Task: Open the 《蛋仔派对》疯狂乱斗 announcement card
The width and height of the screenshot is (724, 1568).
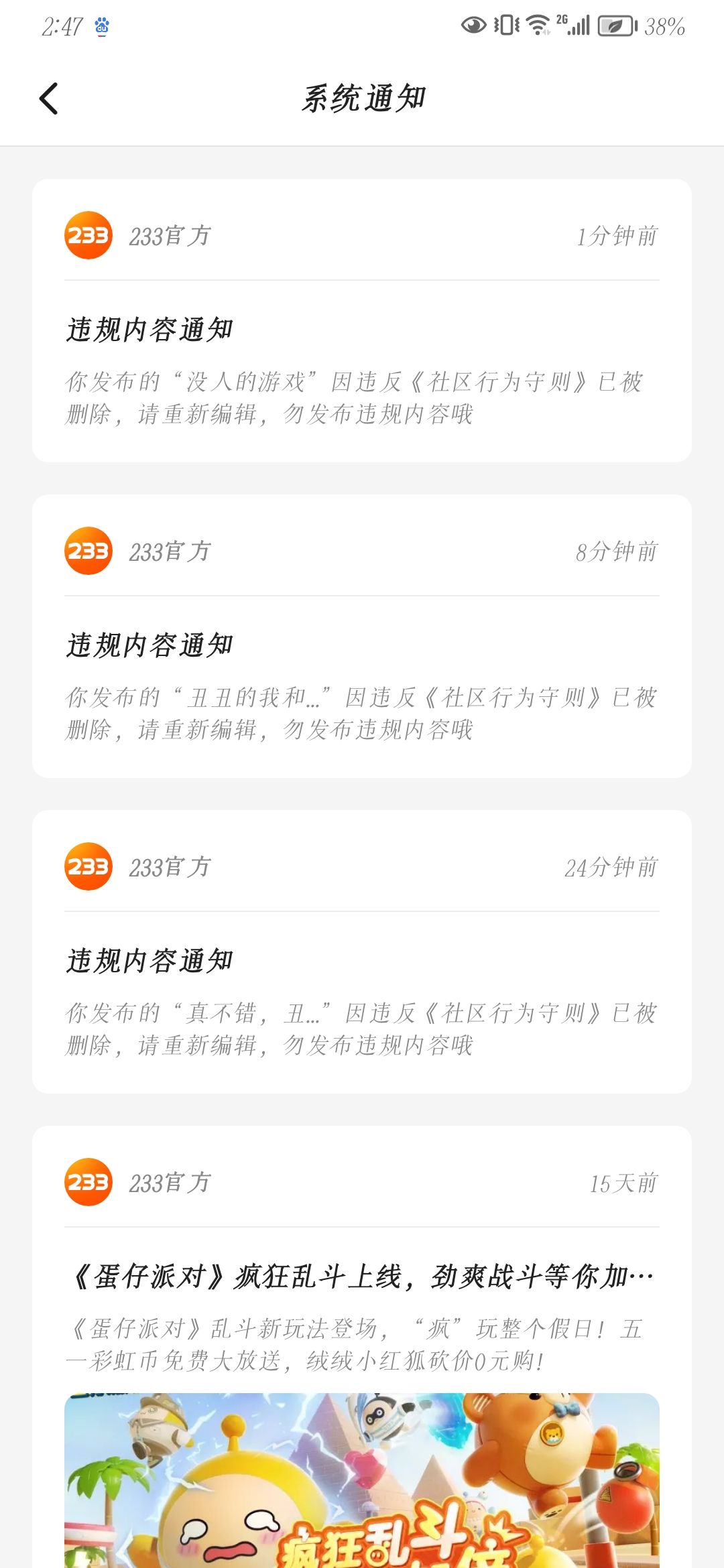Action: (362, 1347)
